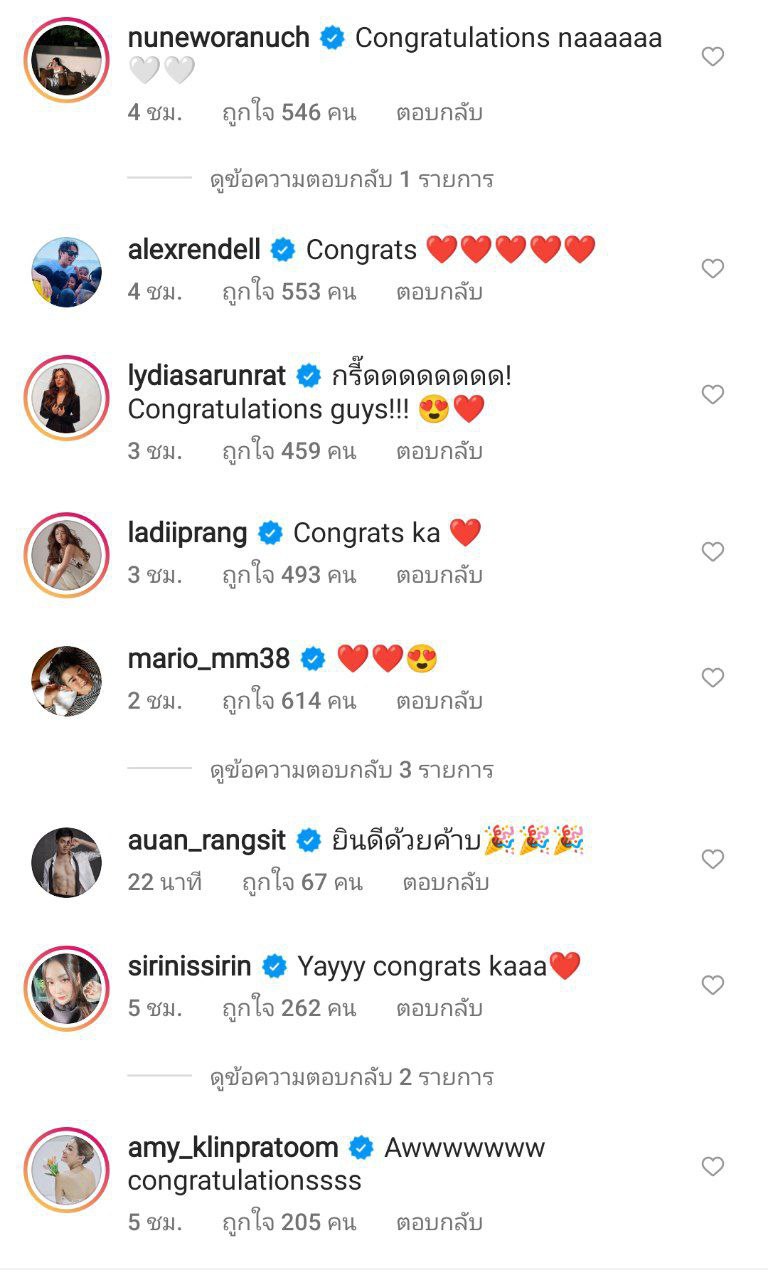Open the ladiiprang username profile
768x1280 pixels.
tap(187, 533)
